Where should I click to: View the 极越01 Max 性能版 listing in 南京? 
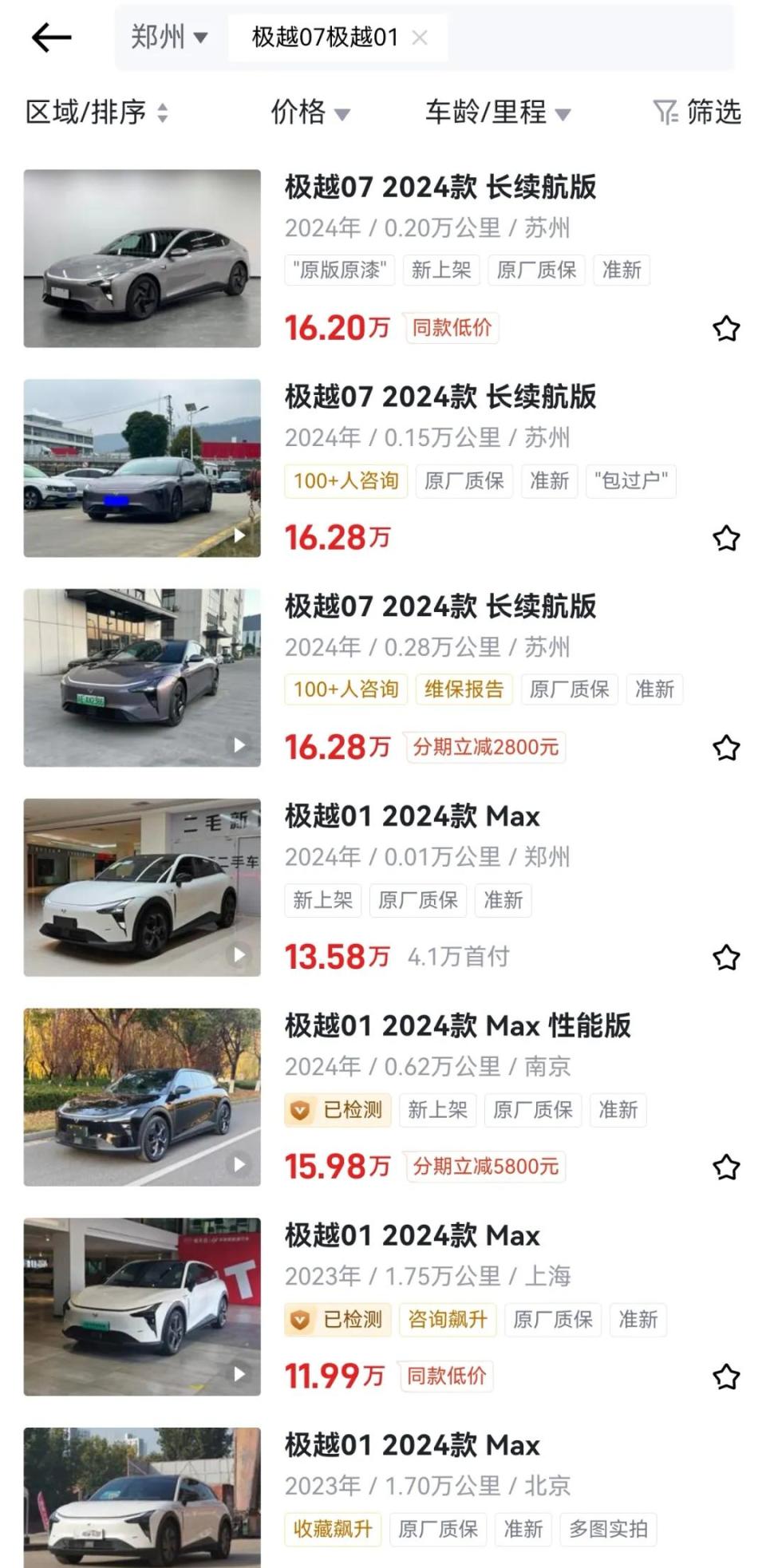coord(457,1026)
